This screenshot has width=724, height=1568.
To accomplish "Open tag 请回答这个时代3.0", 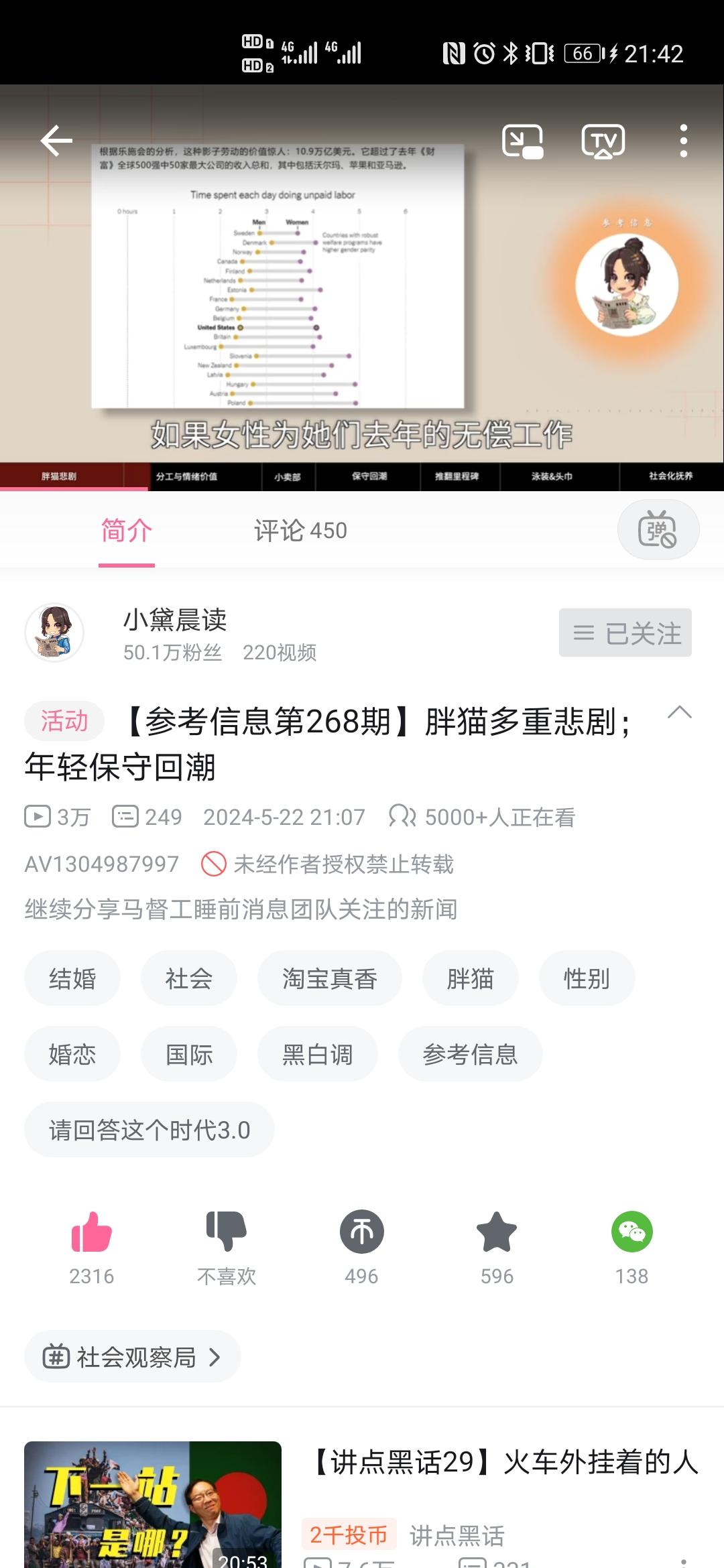I will click(149, 1130).
